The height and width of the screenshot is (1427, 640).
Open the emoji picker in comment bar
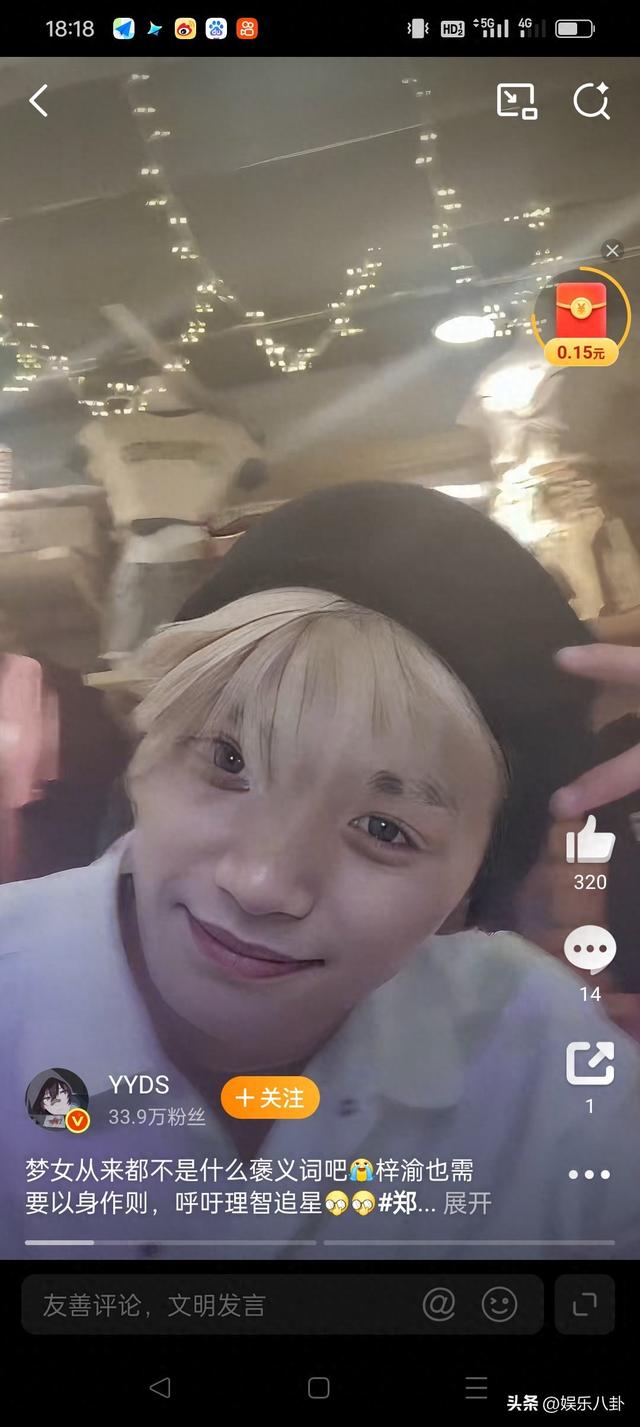click(x=499, y=1304)
